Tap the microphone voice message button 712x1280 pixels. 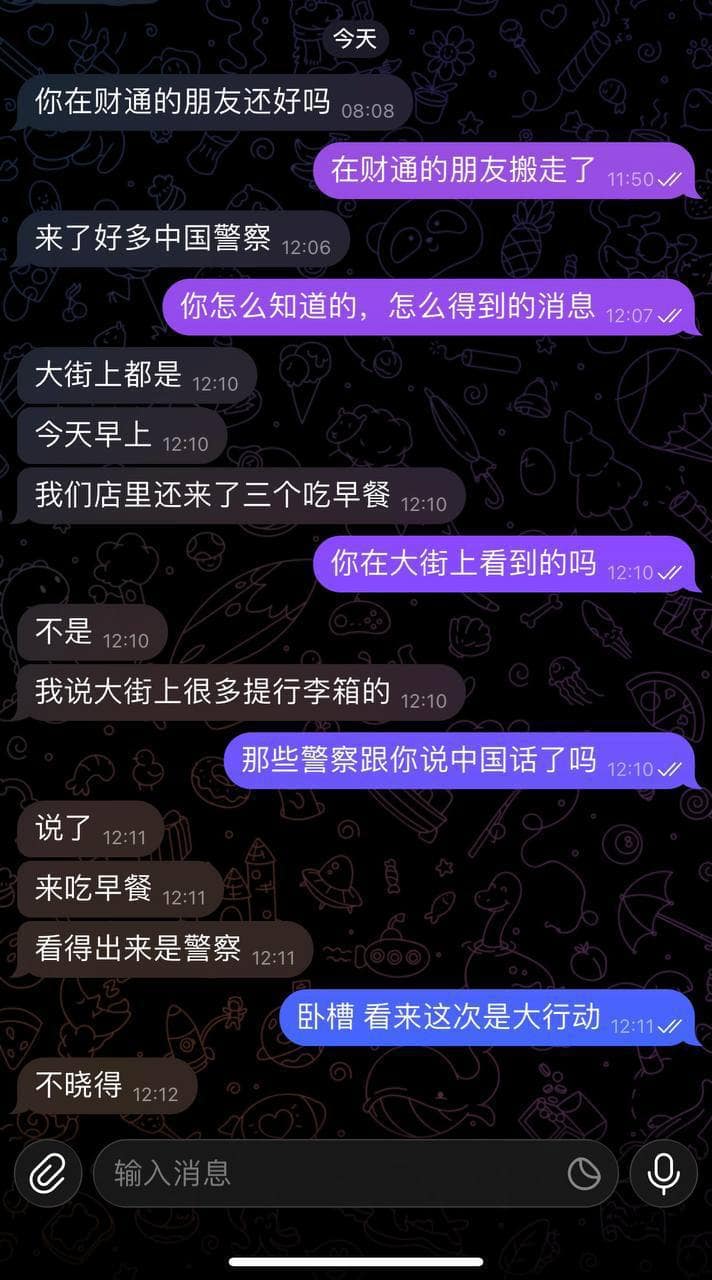tap(663, 1173)
